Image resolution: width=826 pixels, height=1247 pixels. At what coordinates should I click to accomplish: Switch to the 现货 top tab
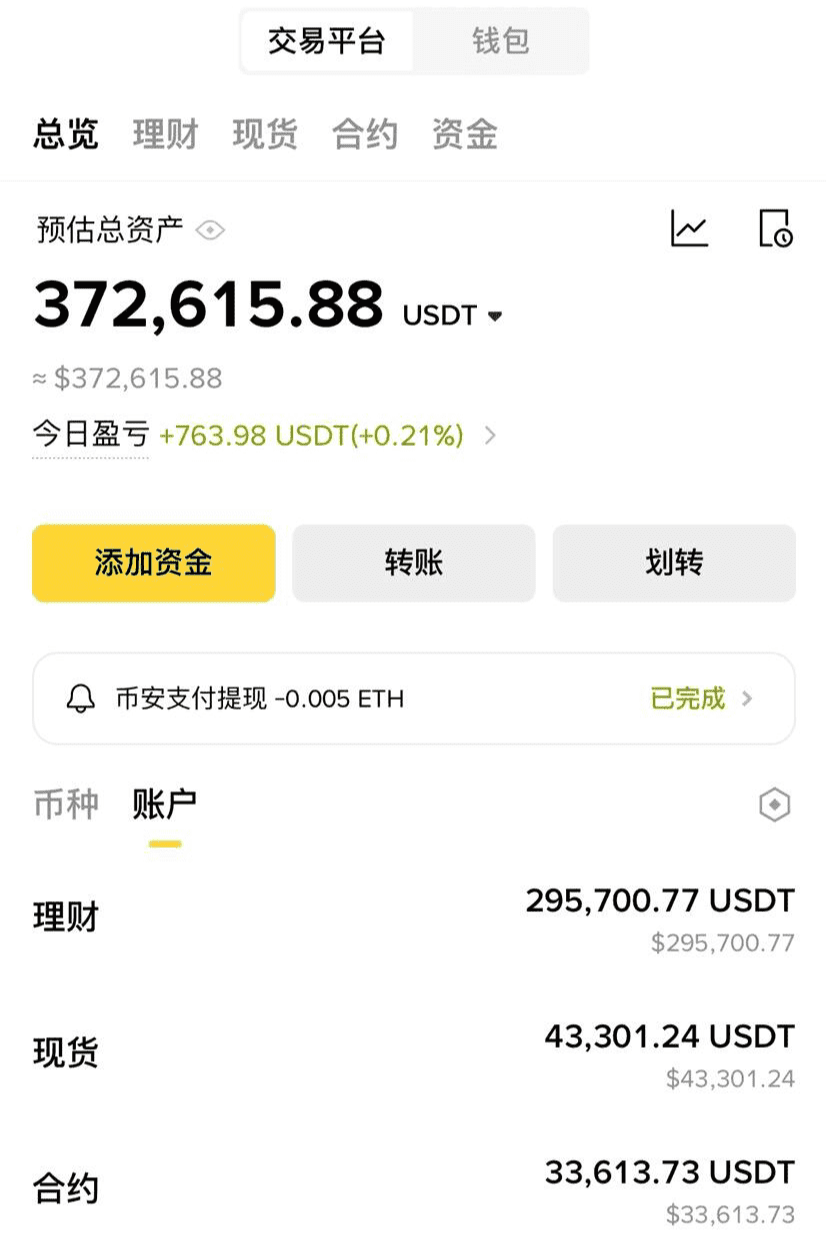265,134
